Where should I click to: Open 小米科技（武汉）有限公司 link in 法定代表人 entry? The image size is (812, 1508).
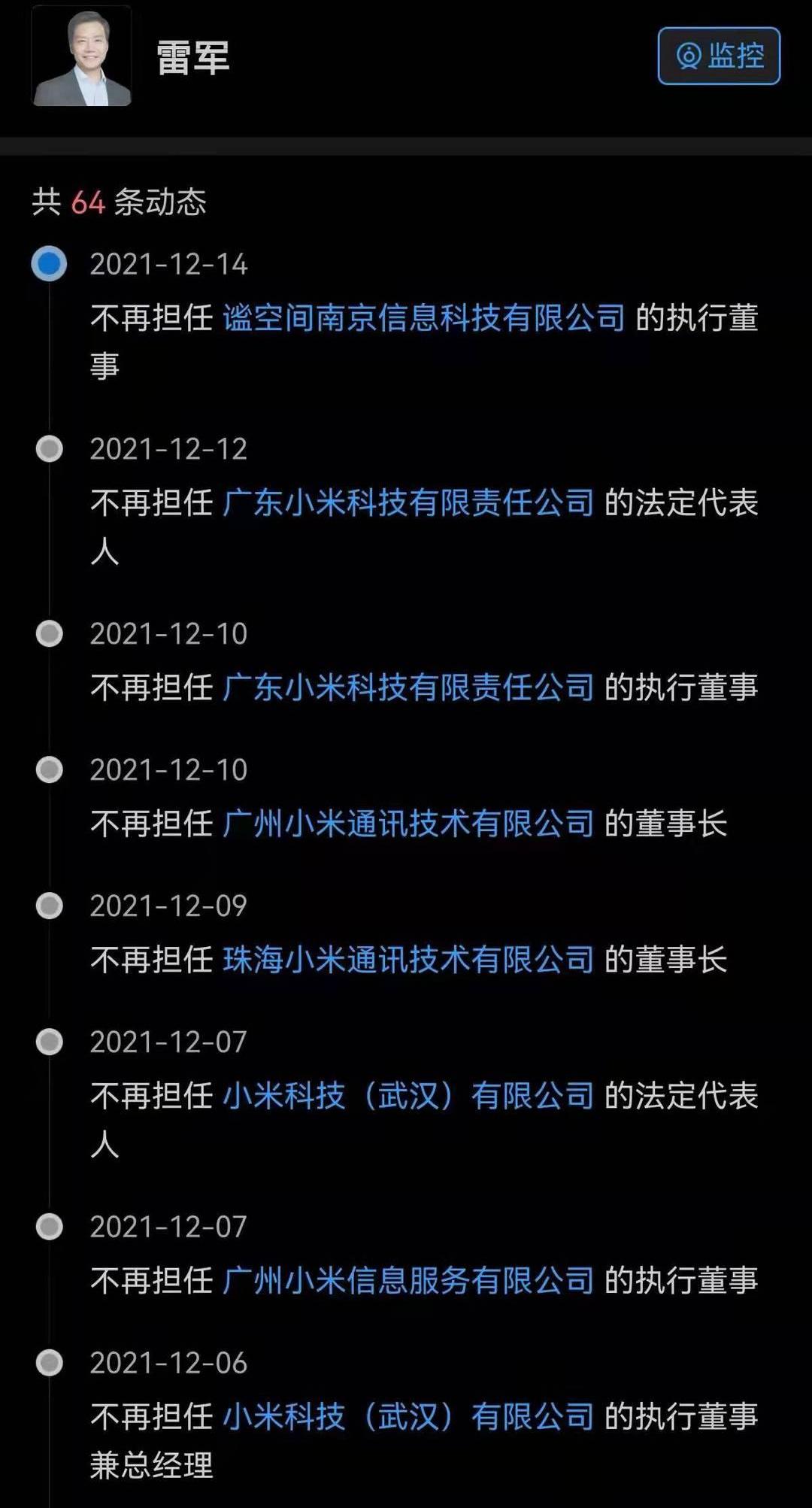coord(408,1096)
